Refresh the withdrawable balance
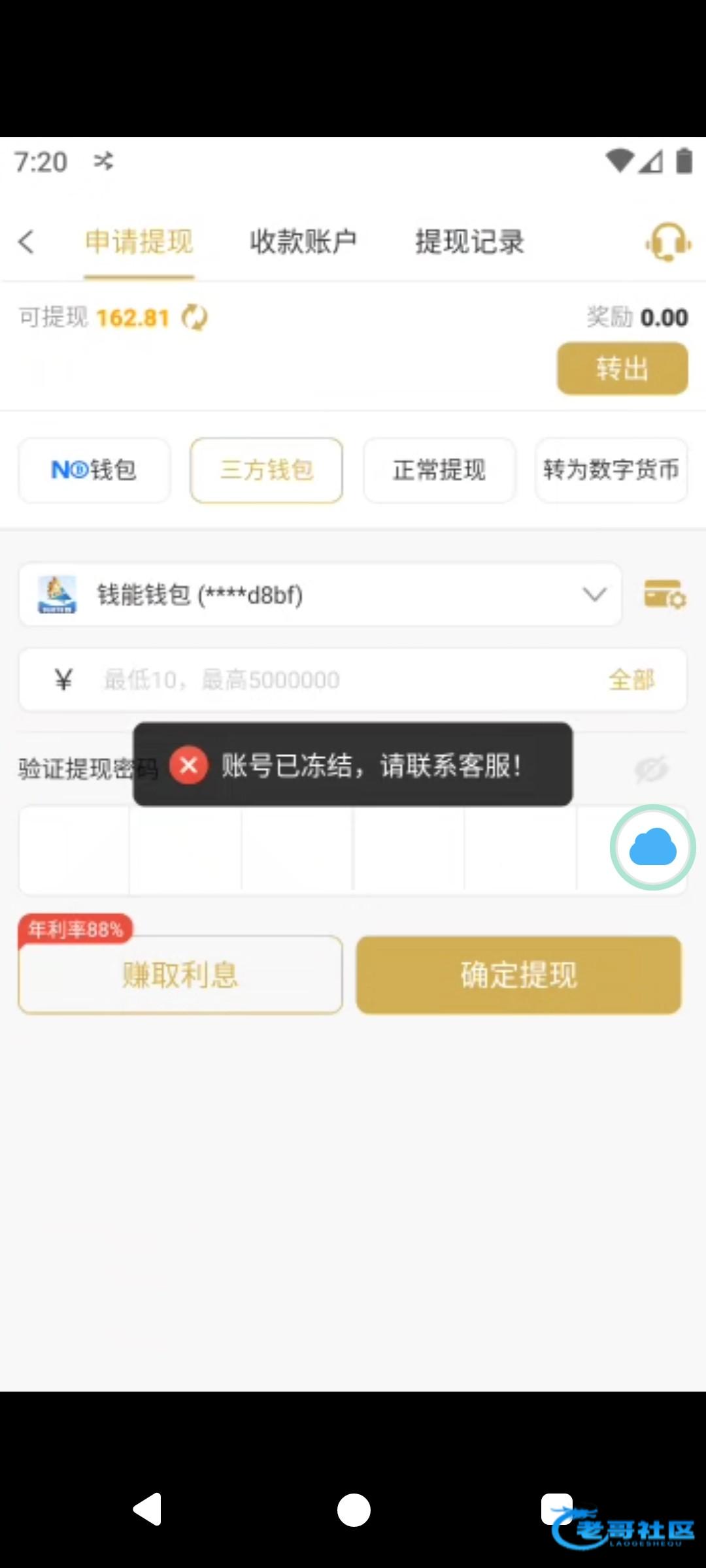Image resolution: width=706 pixels, height=1568 pixels. 194,318
